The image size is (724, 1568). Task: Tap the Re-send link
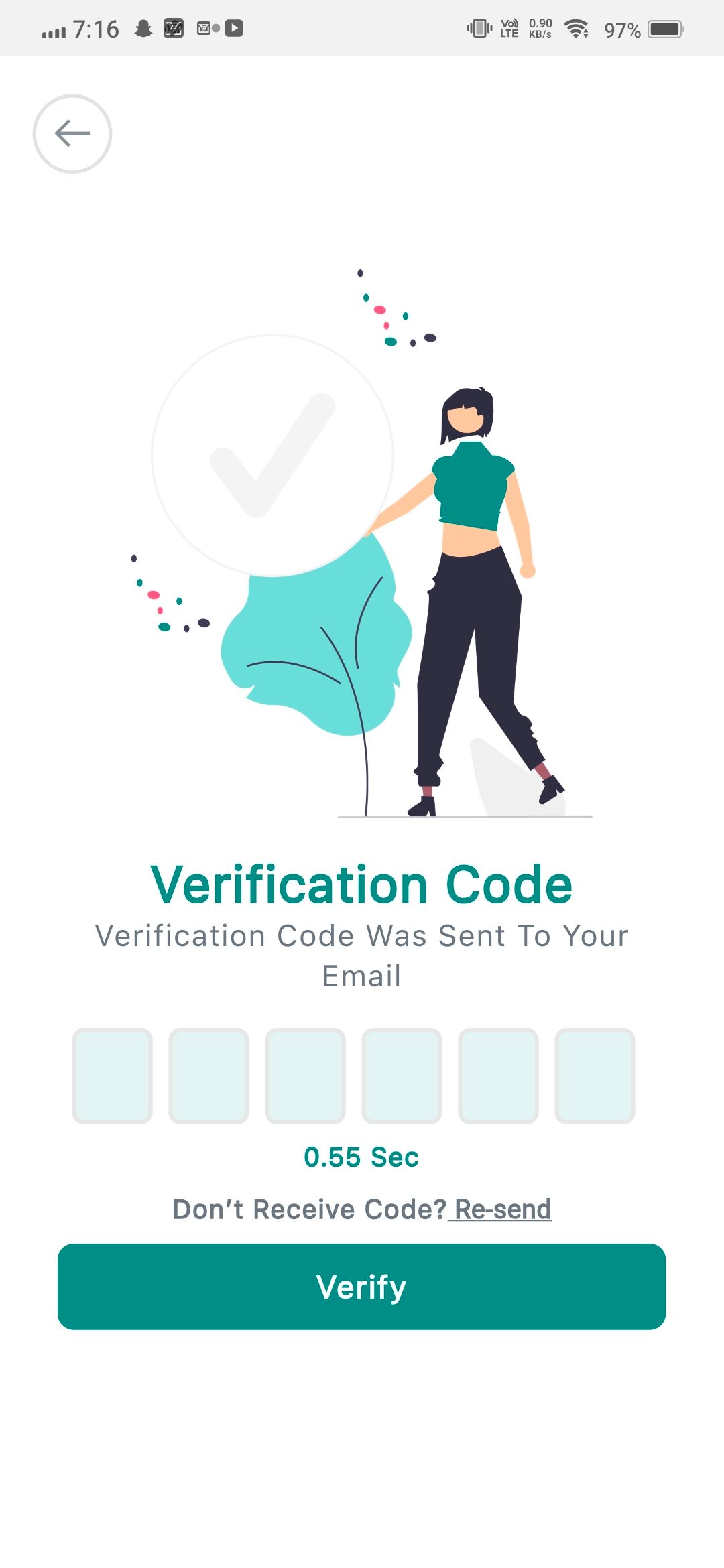(x=502, y=1210)
